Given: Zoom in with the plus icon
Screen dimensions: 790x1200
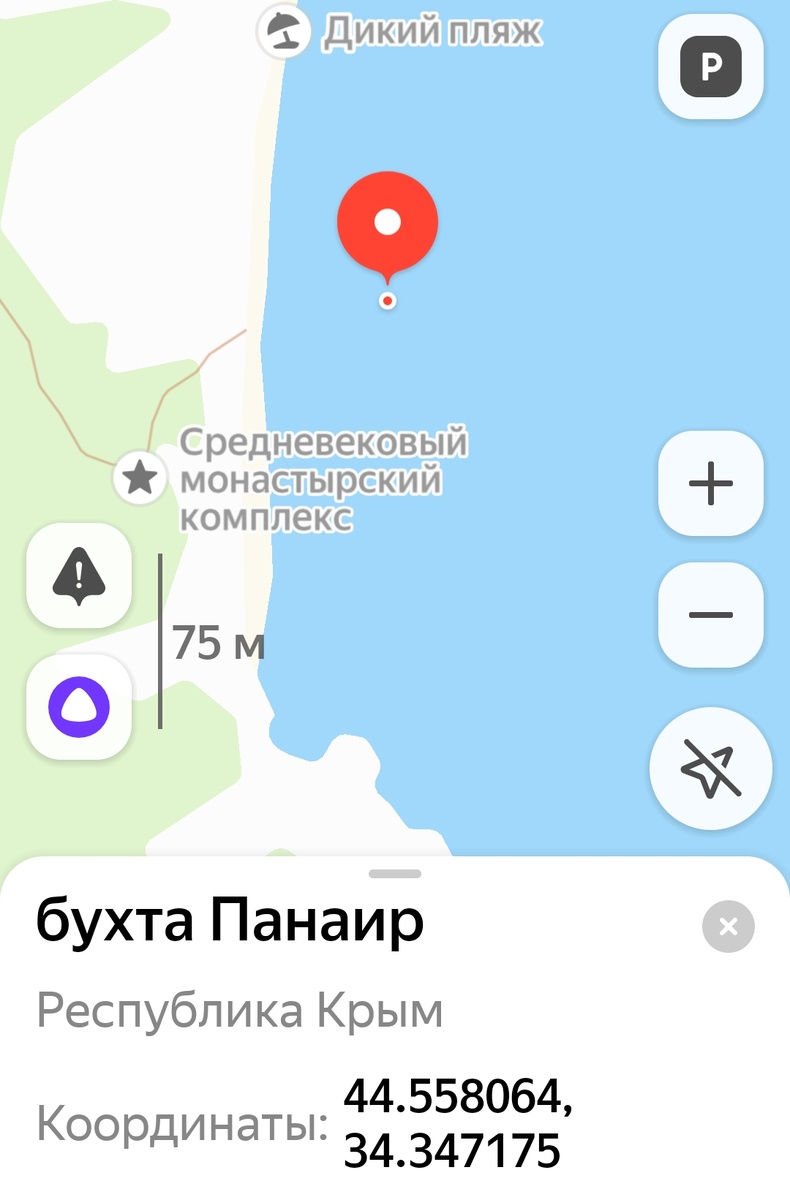Looking at the screenshot, I should [710, 483].
